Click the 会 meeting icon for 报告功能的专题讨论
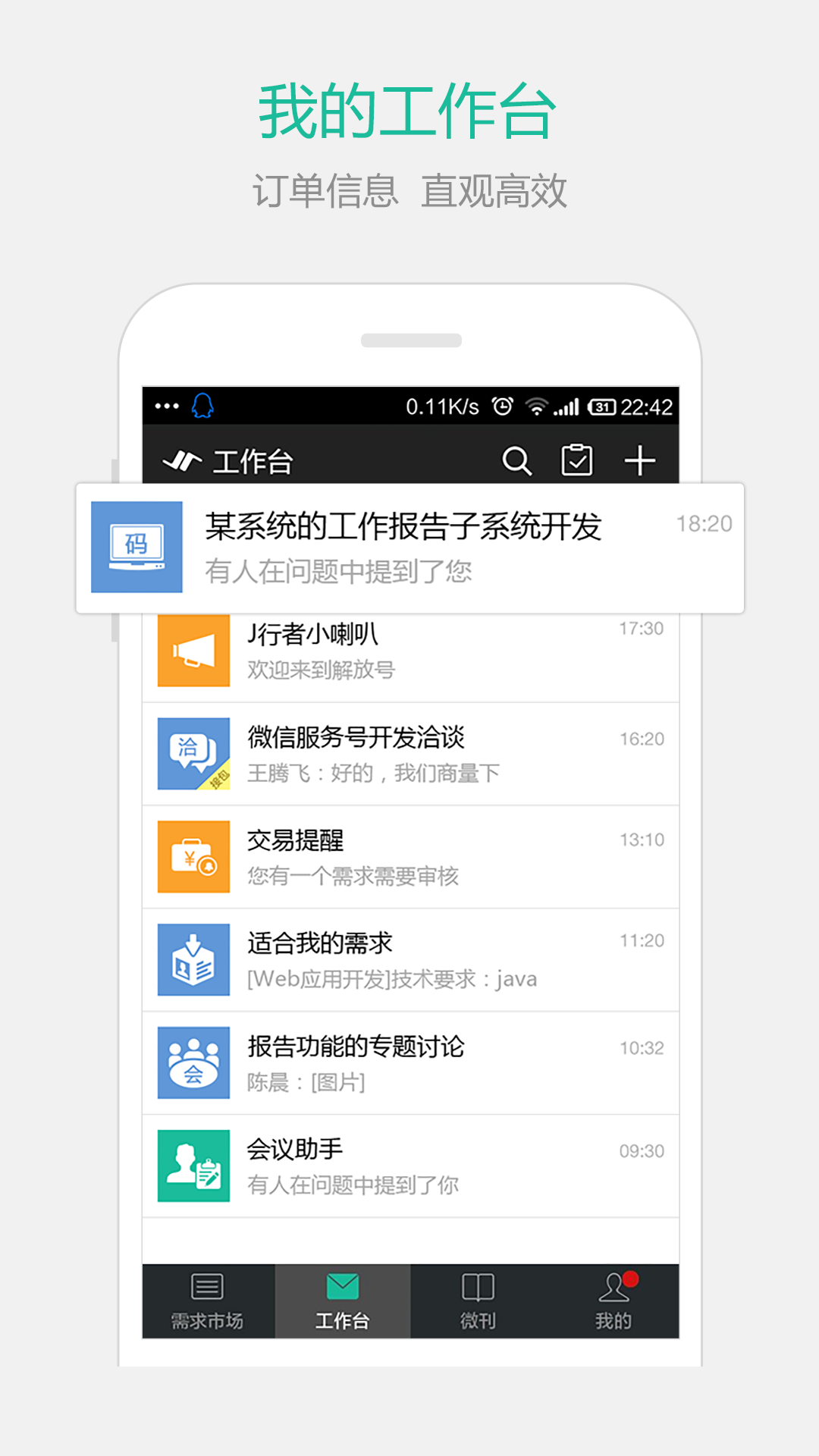The width and height of the screenshot is (819, 1456). (193, 1062)
